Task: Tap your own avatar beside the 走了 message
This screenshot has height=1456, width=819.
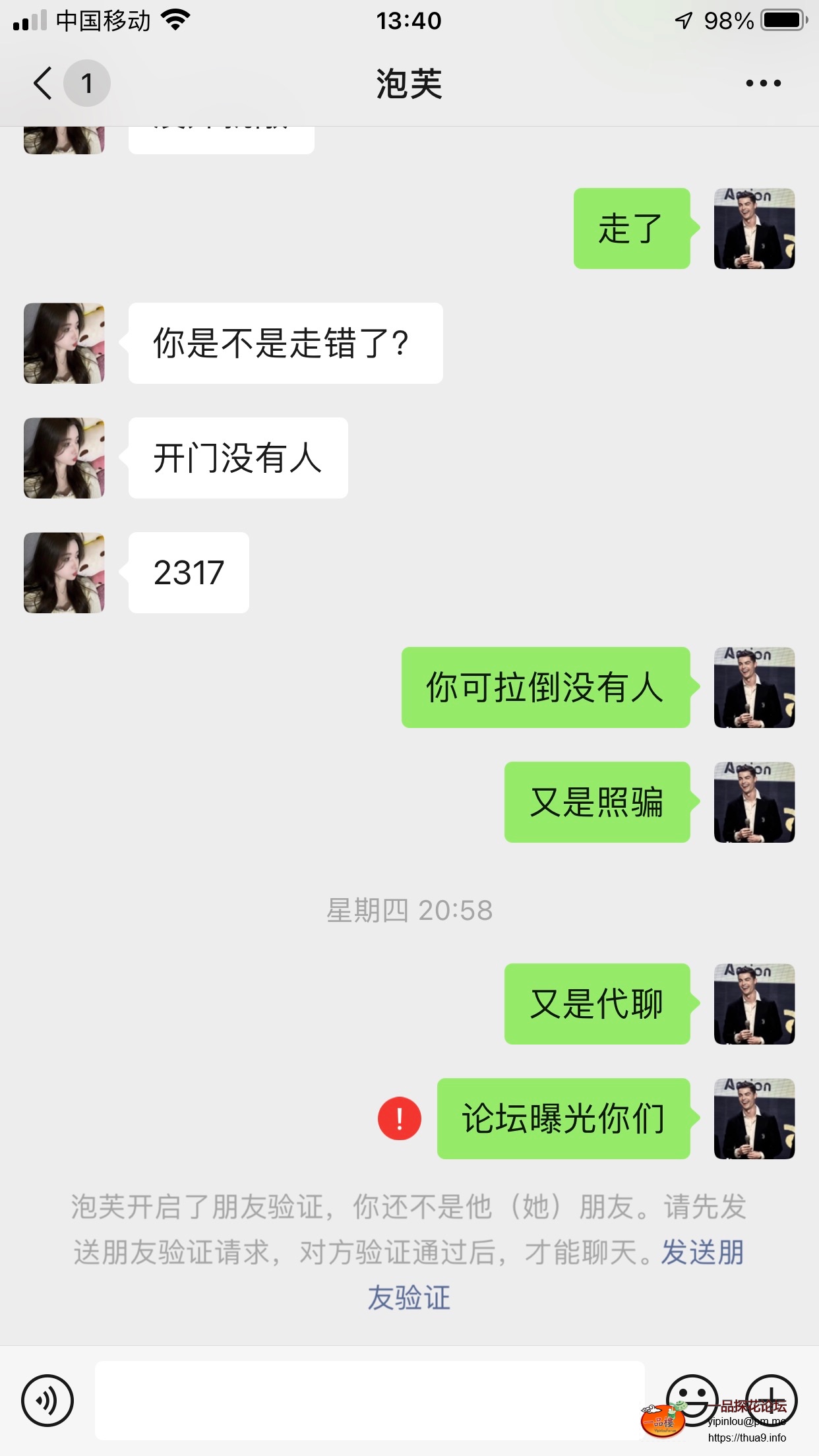Action: coord(754,229)
